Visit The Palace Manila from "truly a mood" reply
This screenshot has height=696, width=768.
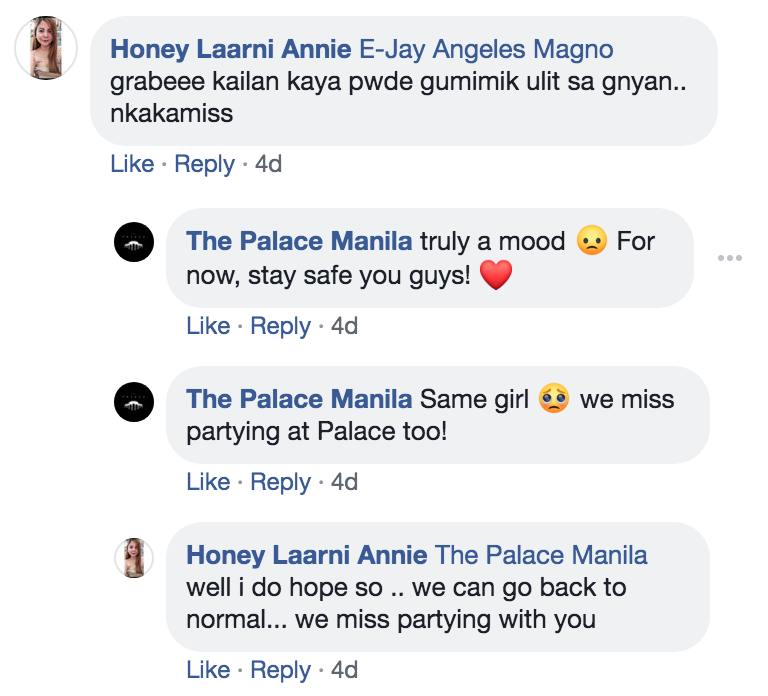[299, 241]
